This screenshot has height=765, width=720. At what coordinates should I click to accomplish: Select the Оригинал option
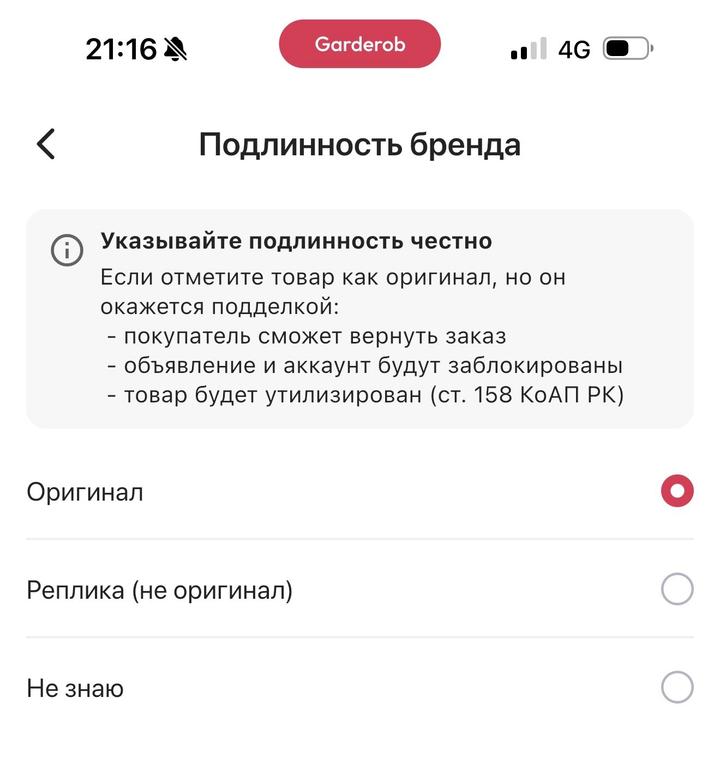click(x=677, y=491)
